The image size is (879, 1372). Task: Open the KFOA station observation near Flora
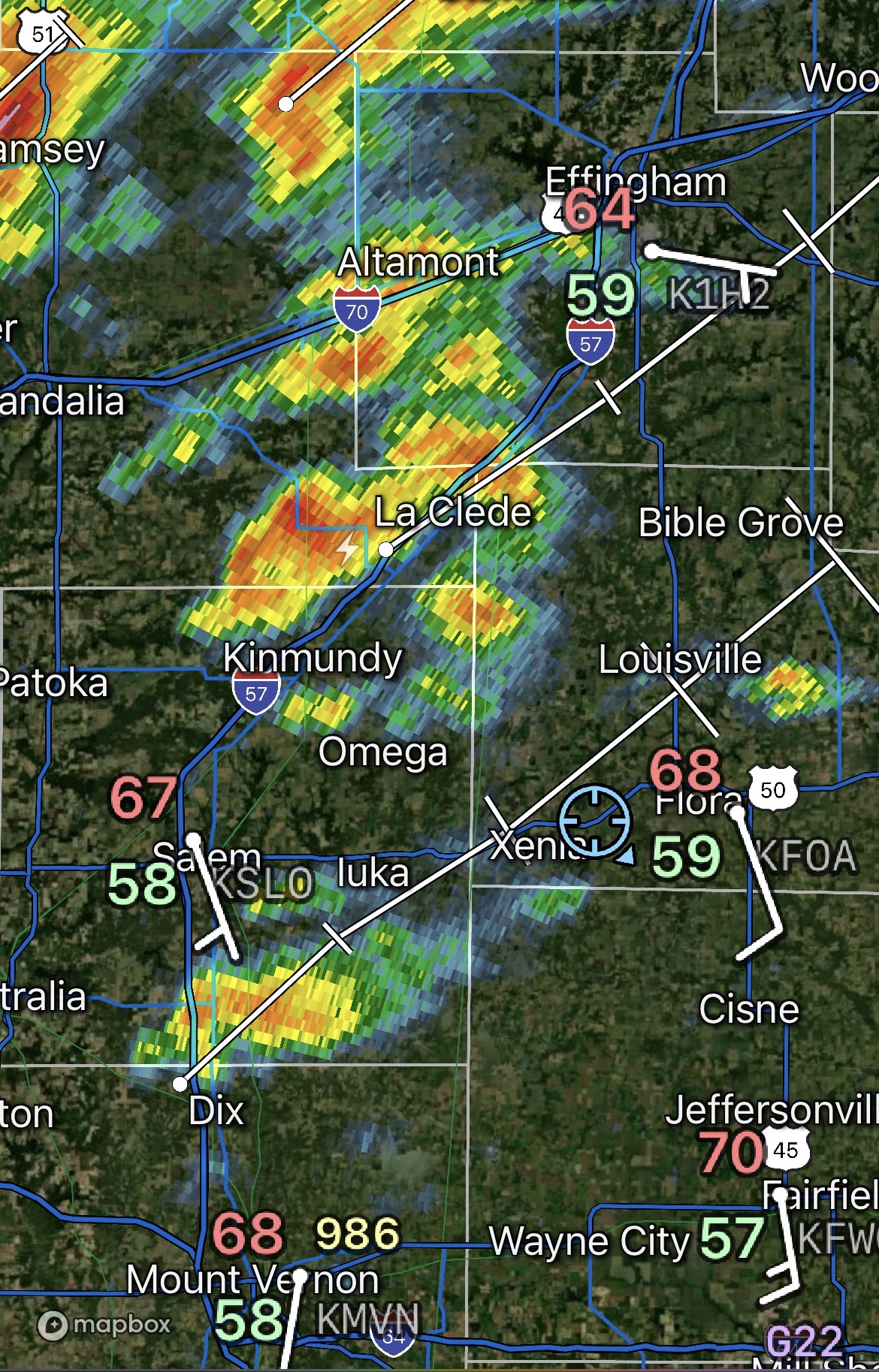tap(807, 856)
